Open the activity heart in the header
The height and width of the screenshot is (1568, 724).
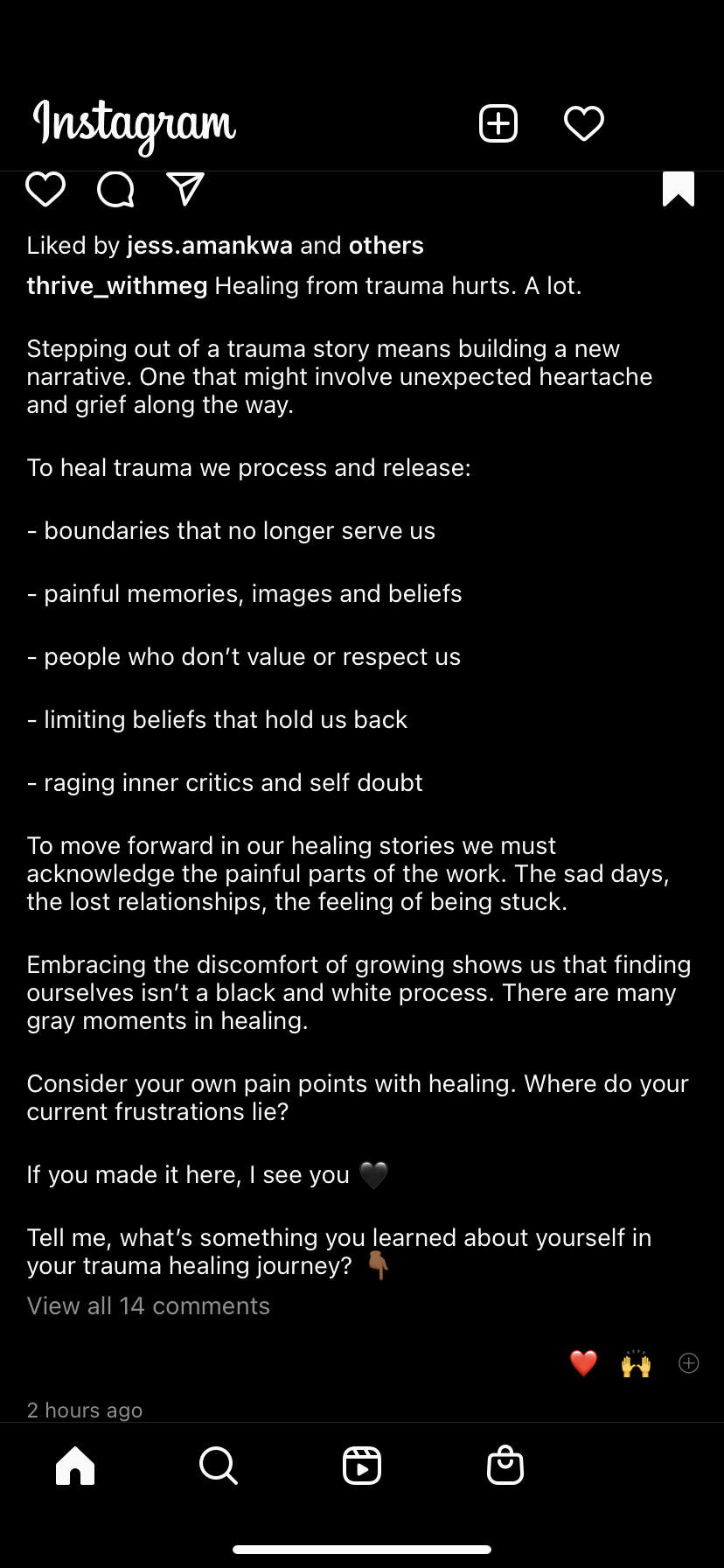pyautogui.click(x=584, y=123)
